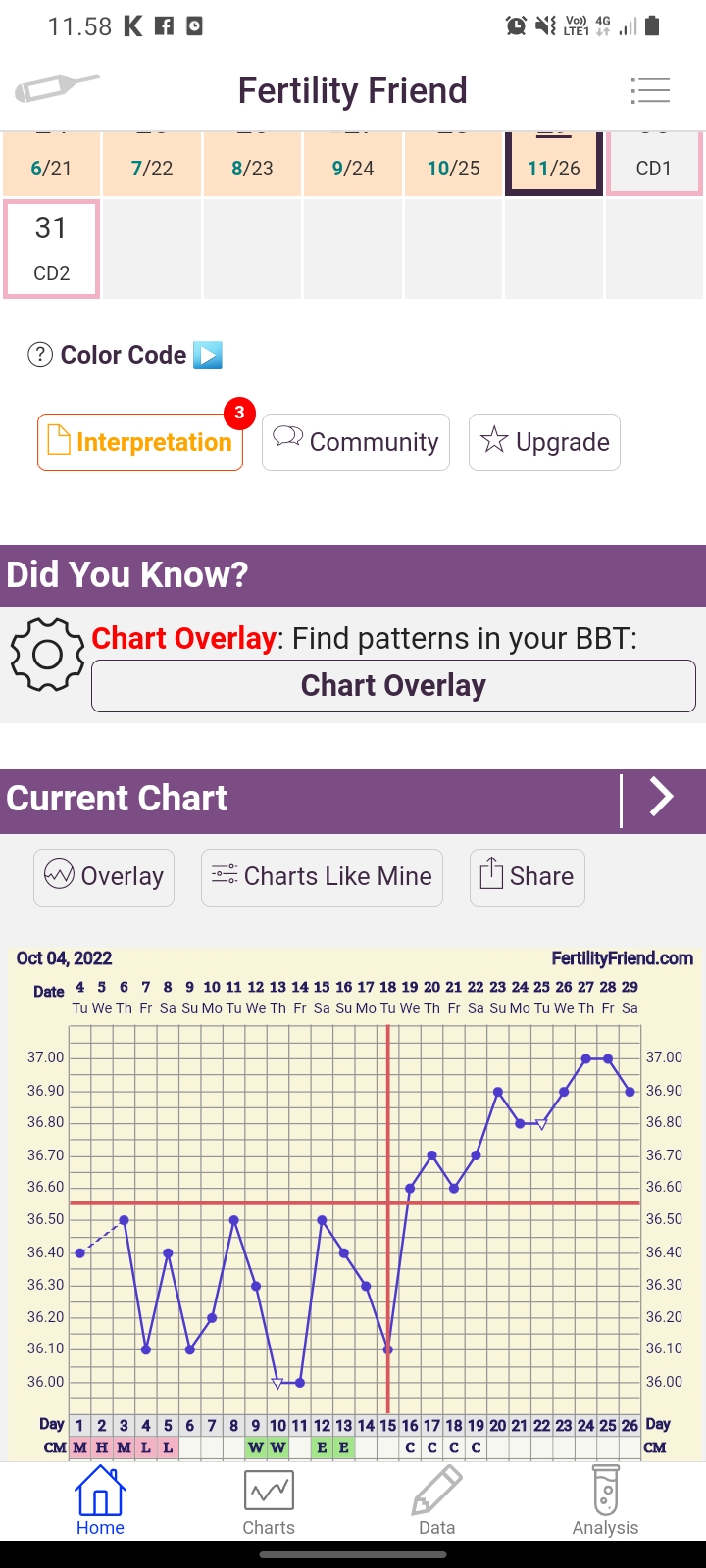Switch to the Analysis tab
The image size is (706, 1568).
605,1501
